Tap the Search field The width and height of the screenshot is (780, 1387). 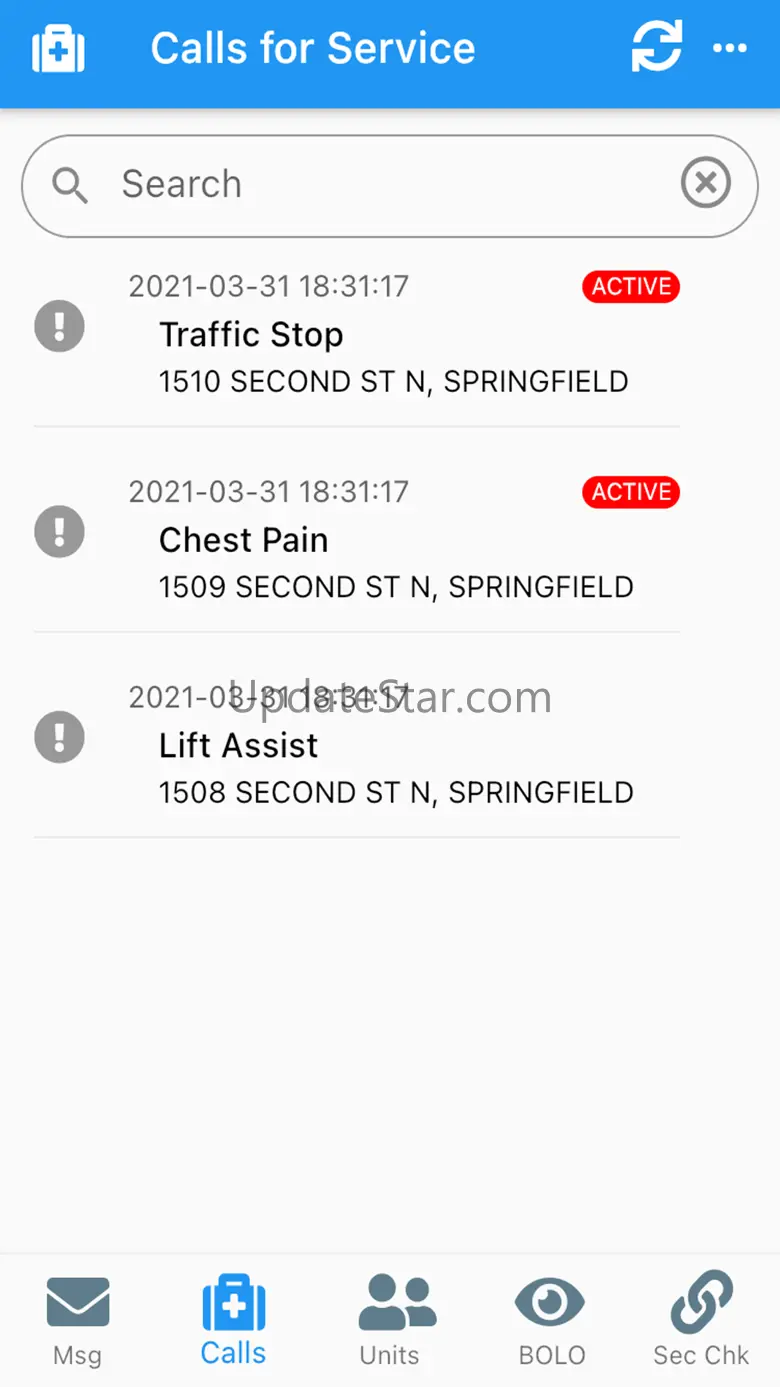coord(380,185)
